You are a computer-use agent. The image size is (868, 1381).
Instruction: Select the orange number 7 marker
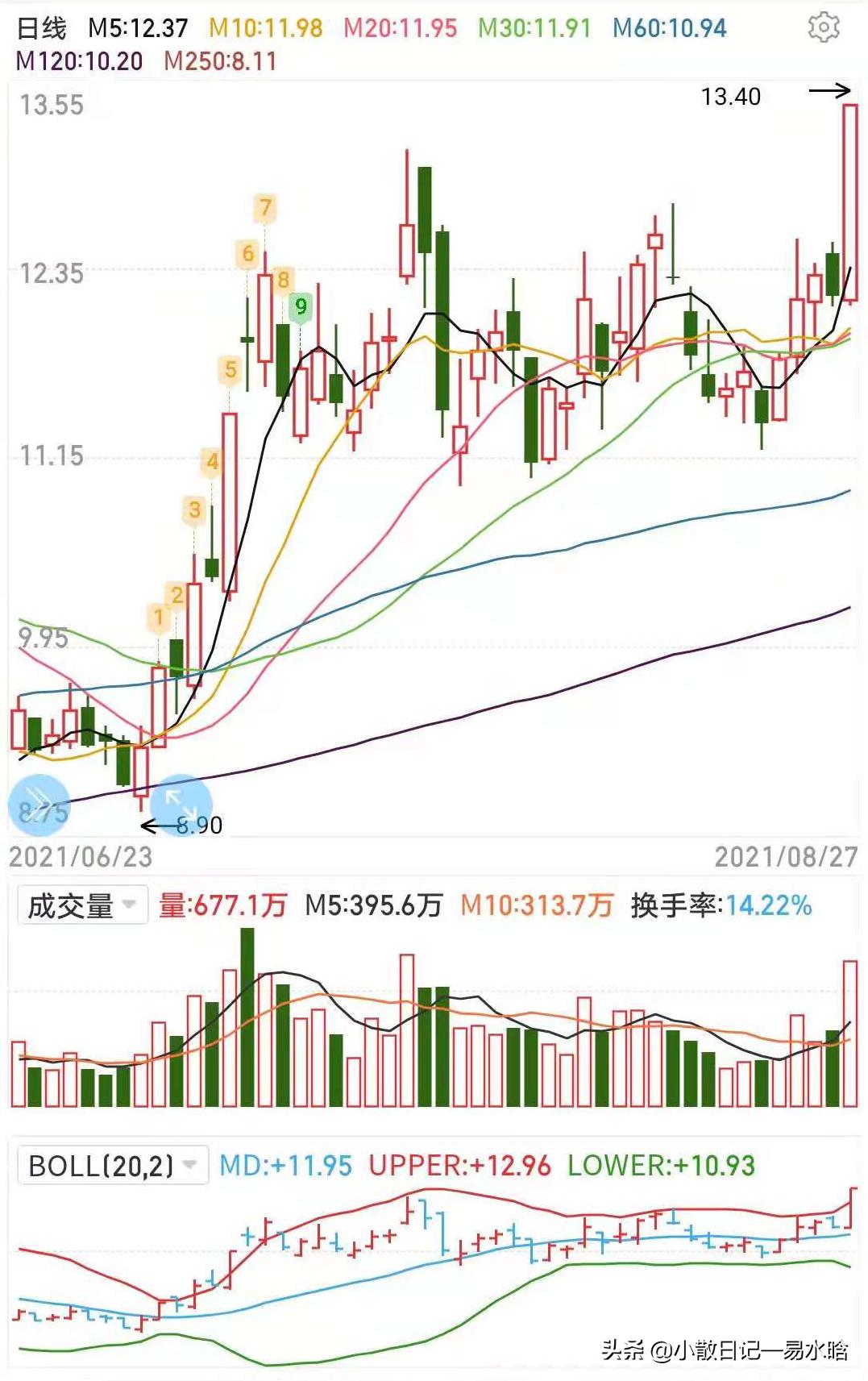[x=265, y=209]
